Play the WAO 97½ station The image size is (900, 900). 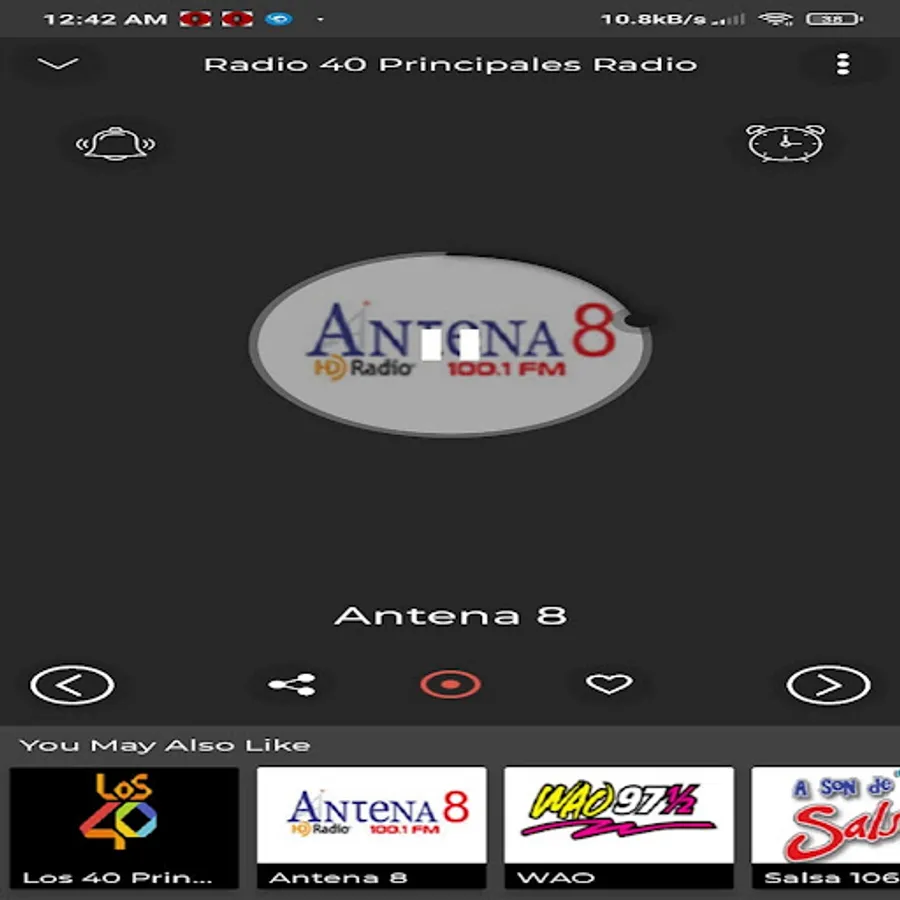619,828
